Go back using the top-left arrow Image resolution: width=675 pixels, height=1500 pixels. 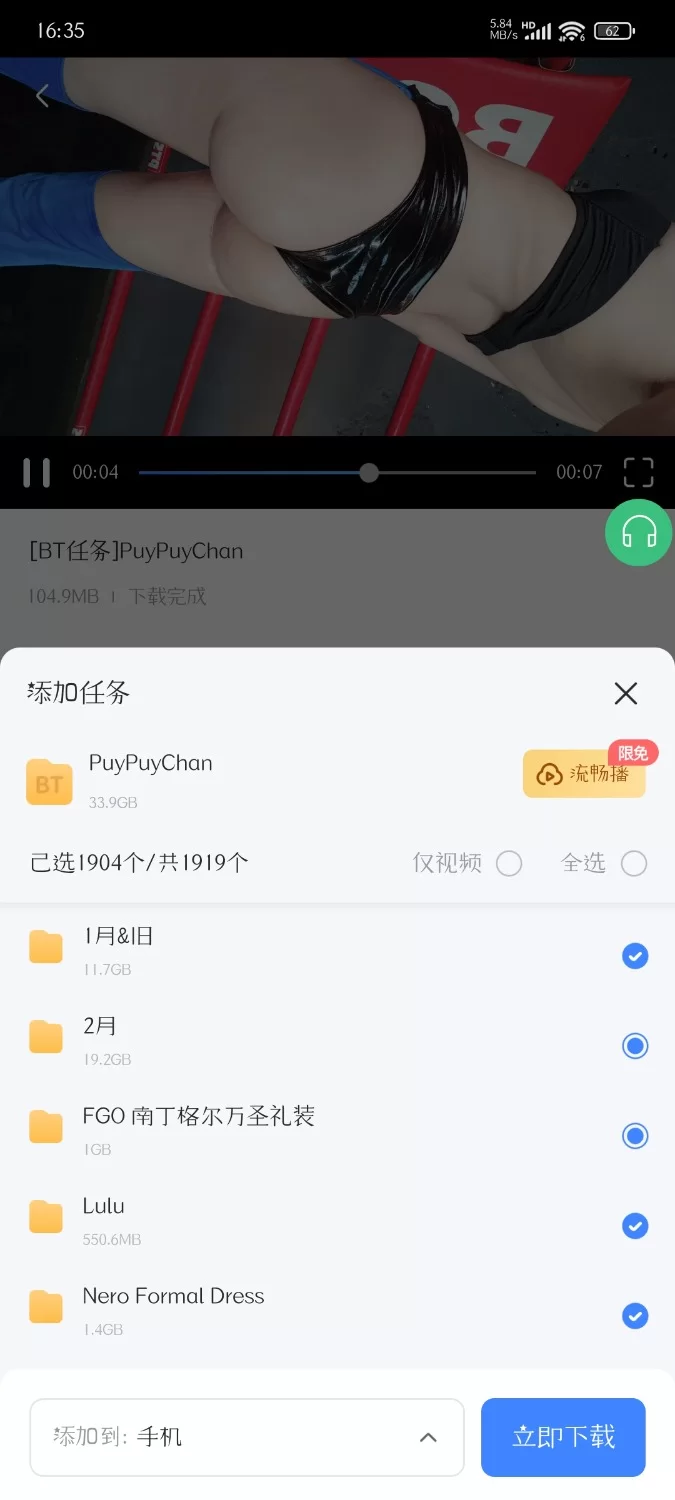click(42, 96)
